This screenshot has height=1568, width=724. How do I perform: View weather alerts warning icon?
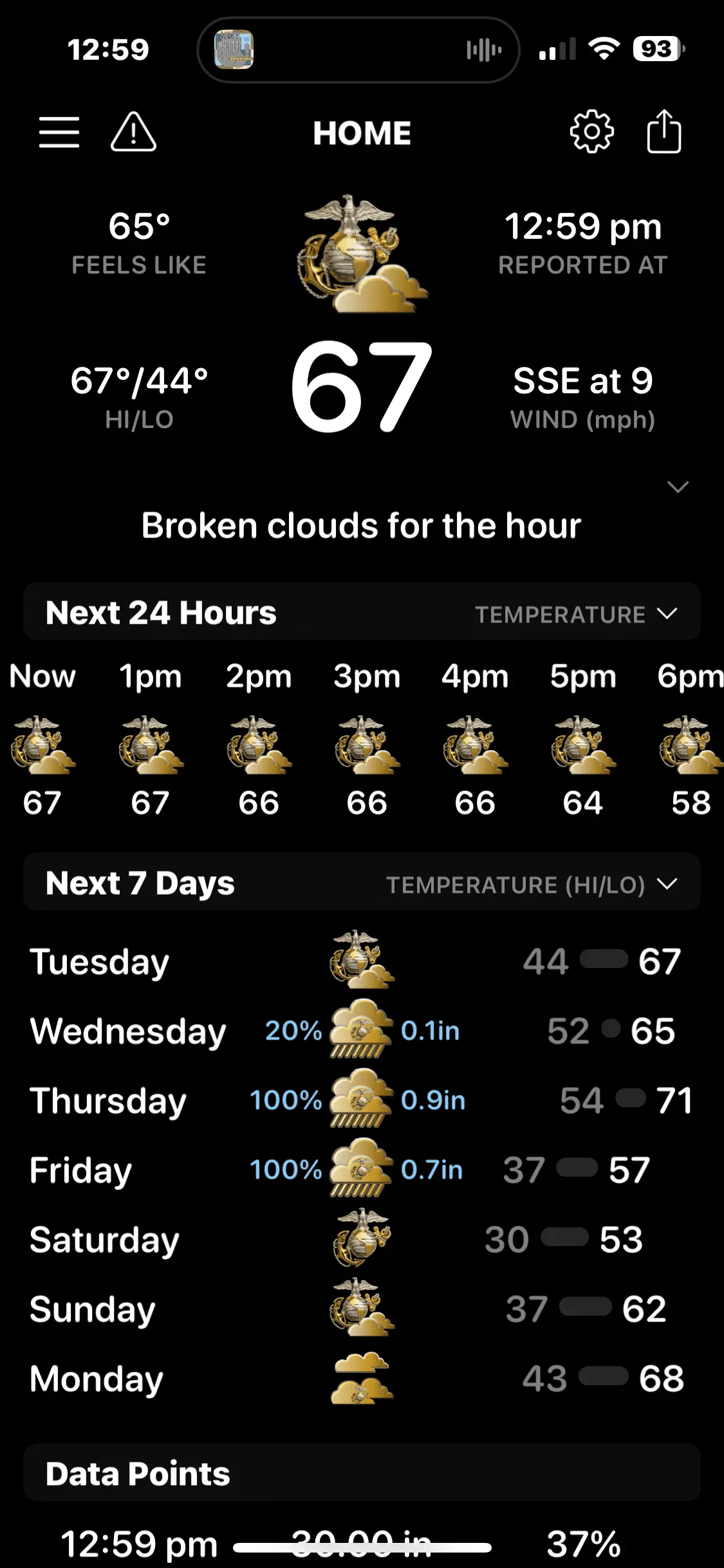(x=133, y=132)
